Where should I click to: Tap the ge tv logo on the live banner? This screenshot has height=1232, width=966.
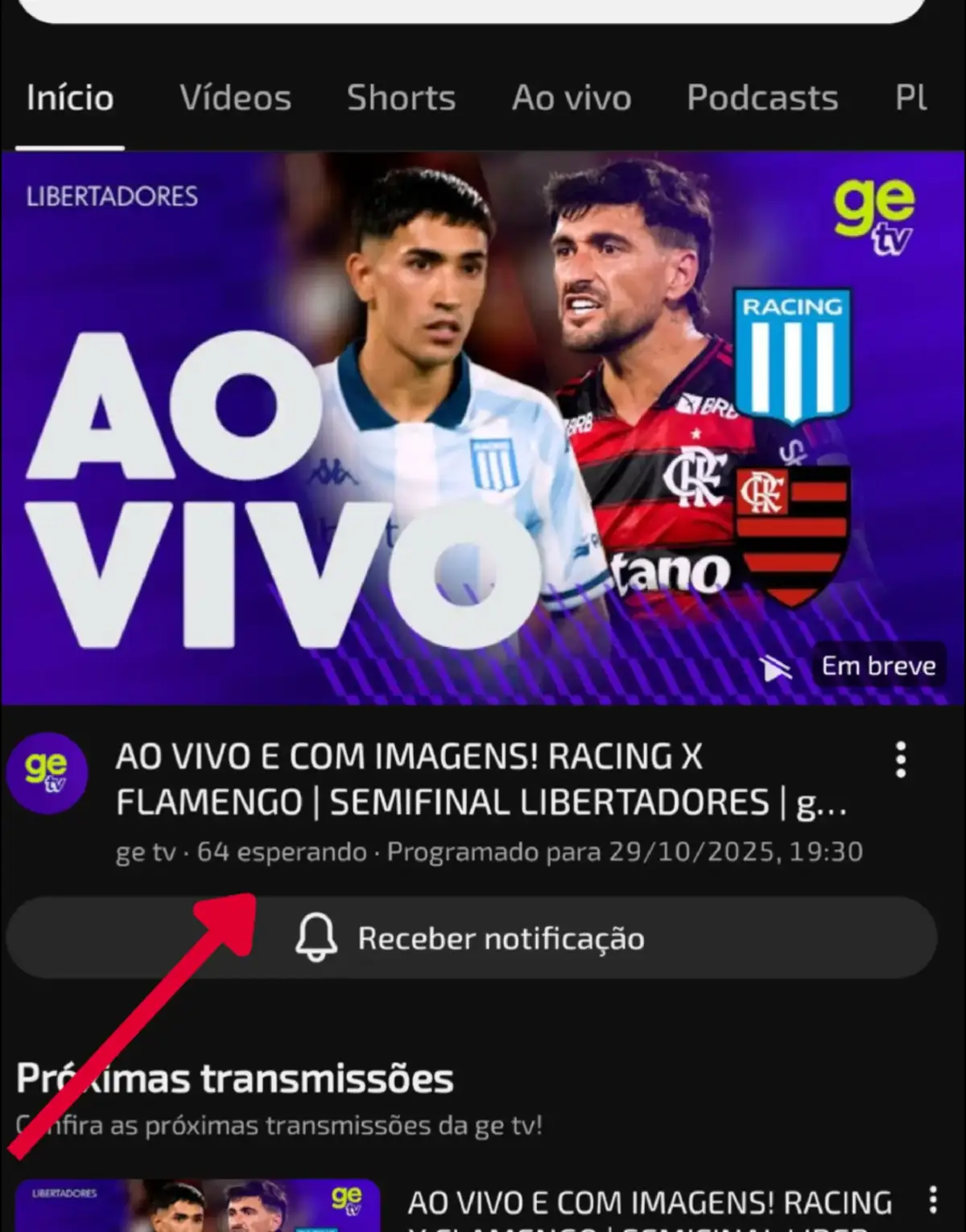click(873, 217)
